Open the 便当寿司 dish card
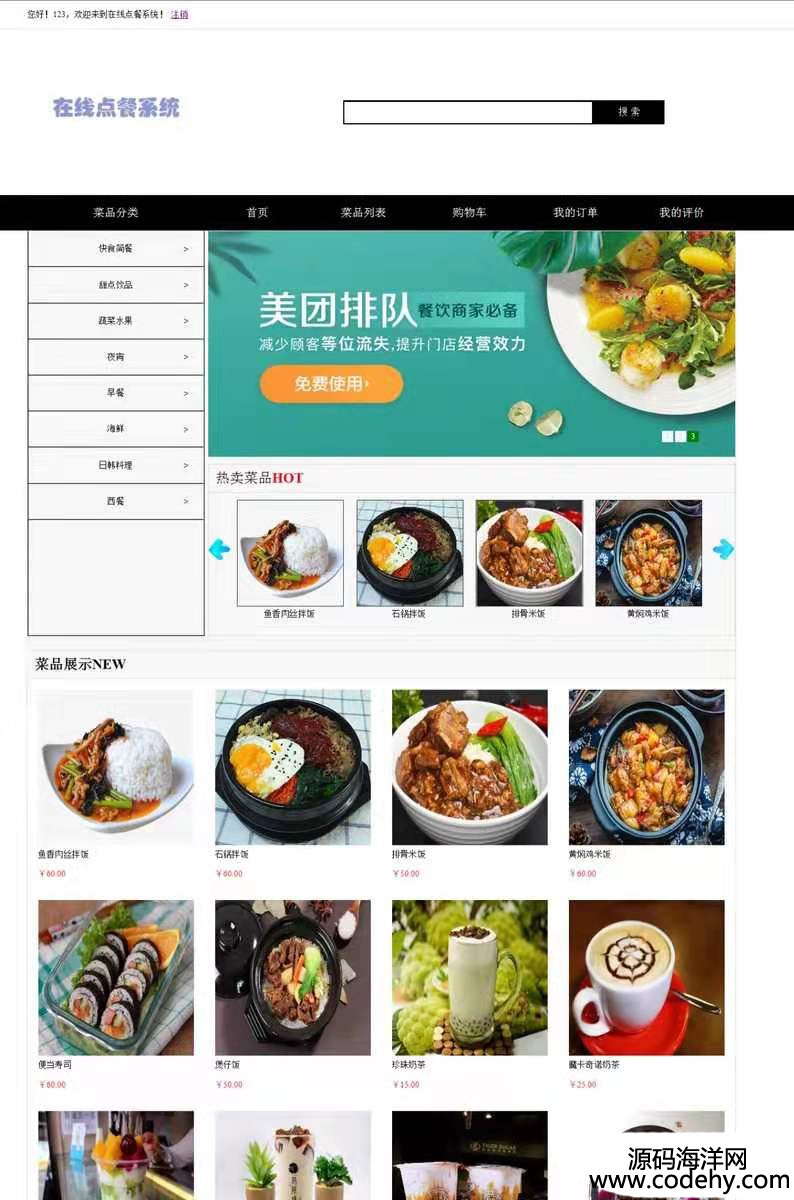794x1200 pixels. coord(115,978)
